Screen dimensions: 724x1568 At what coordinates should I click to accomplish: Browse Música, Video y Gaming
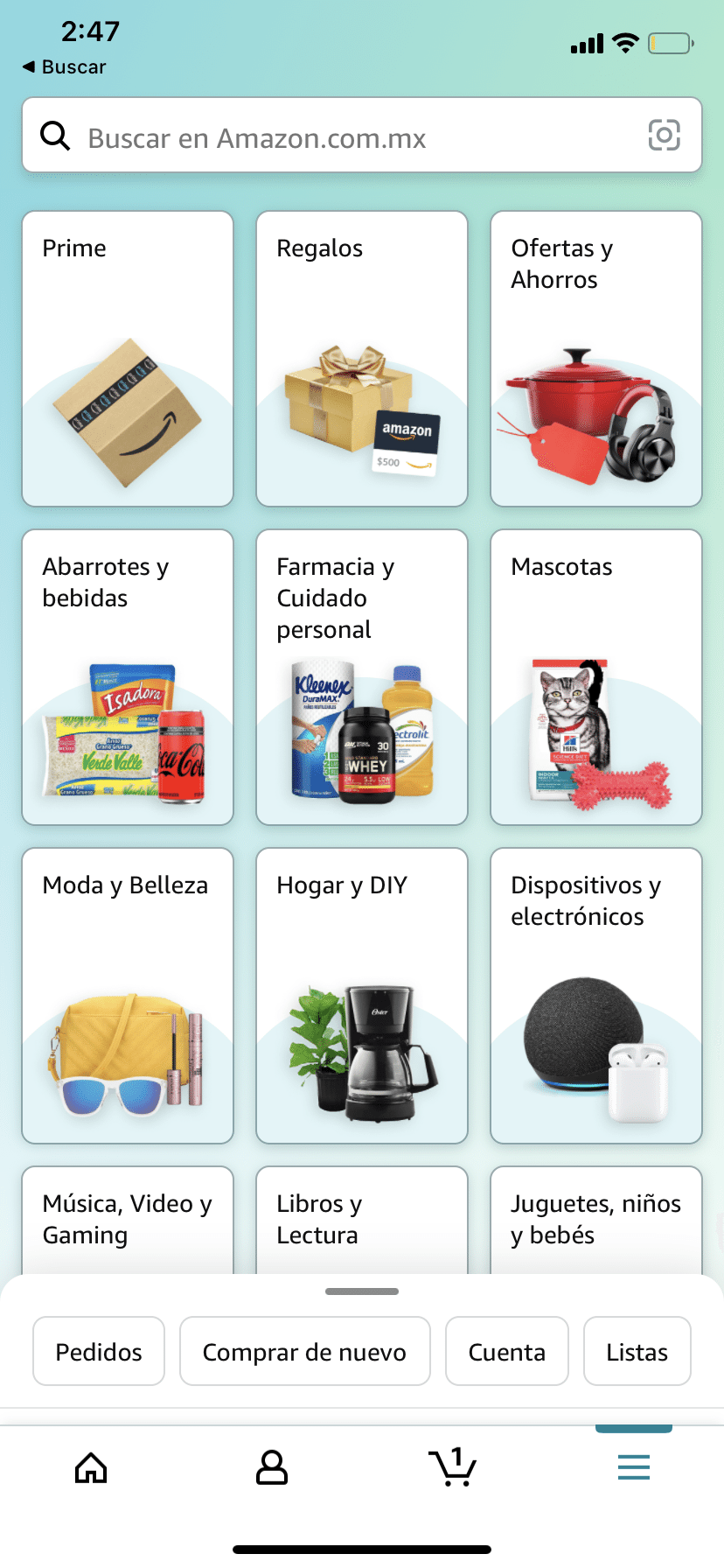[128, 1220]
